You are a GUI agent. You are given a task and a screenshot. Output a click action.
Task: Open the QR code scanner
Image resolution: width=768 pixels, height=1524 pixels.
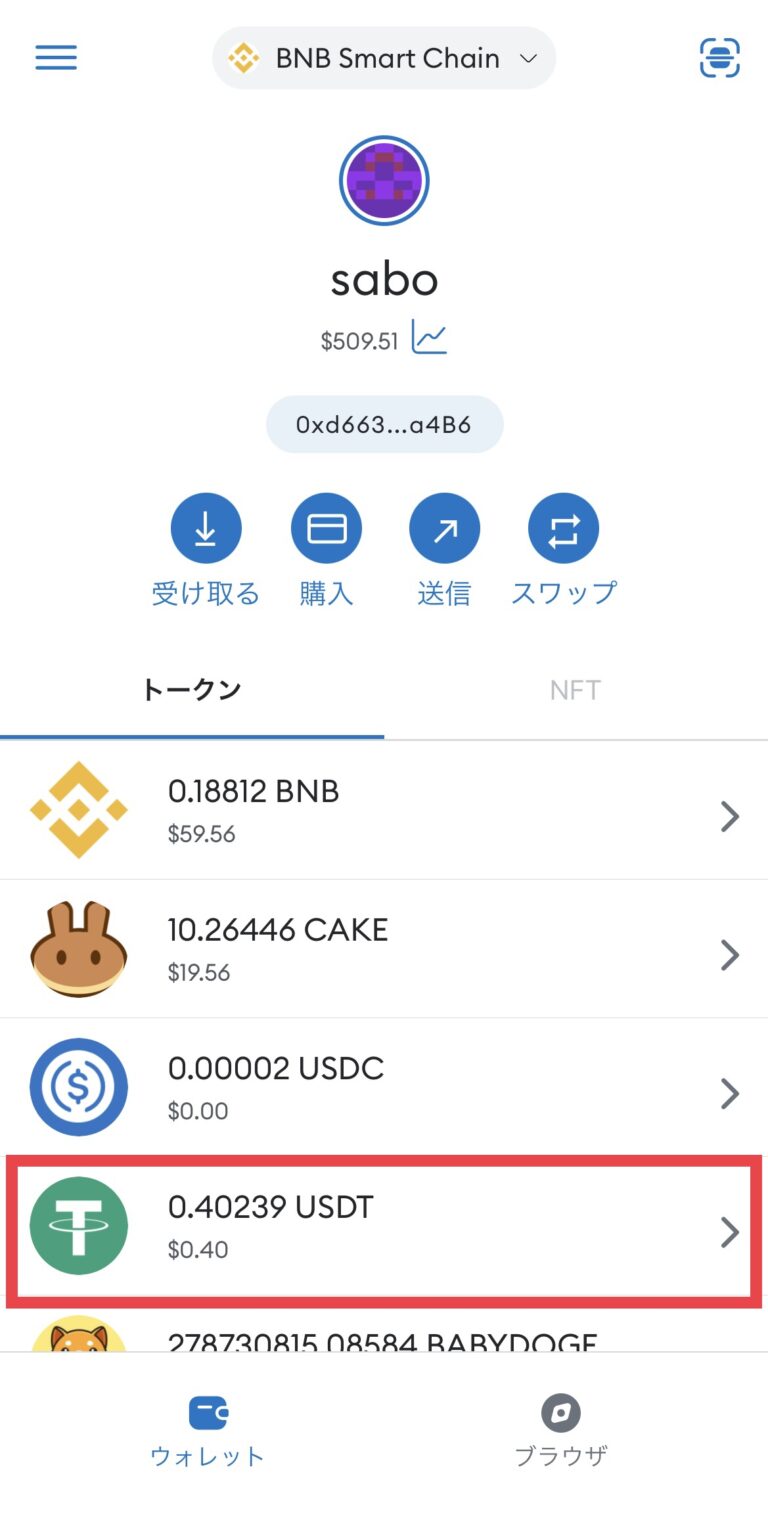[719, 57]
